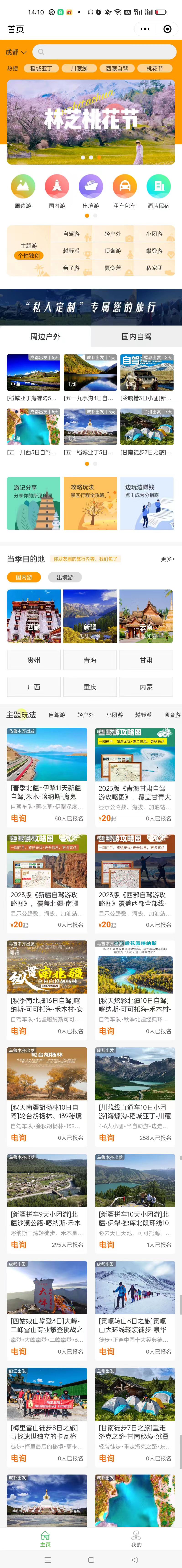Image resolution: width=182 pixels, height=1568 pixels.
Task: Tap the search box
Action: point(104,52)
